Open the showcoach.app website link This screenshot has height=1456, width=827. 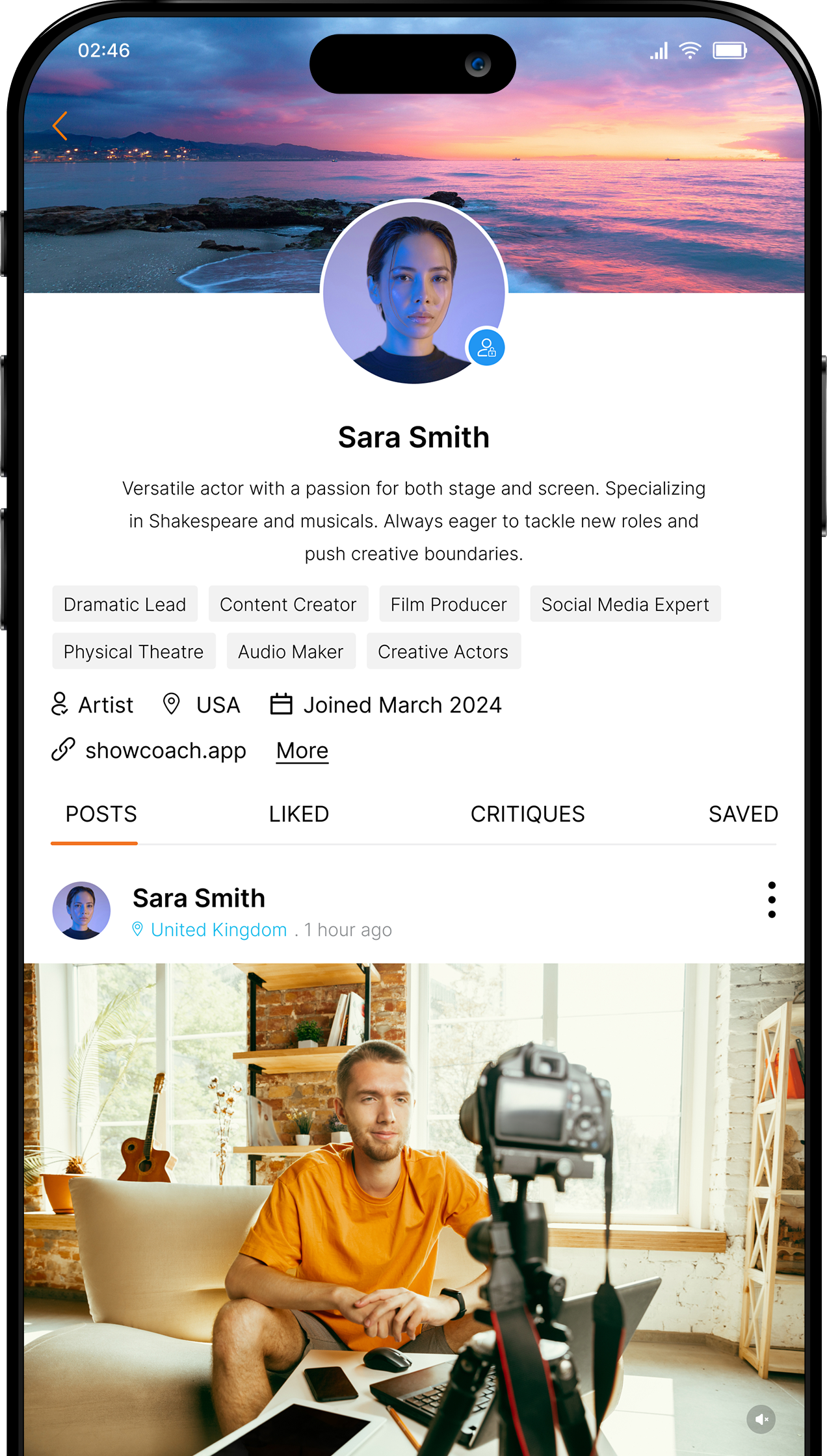165,751
